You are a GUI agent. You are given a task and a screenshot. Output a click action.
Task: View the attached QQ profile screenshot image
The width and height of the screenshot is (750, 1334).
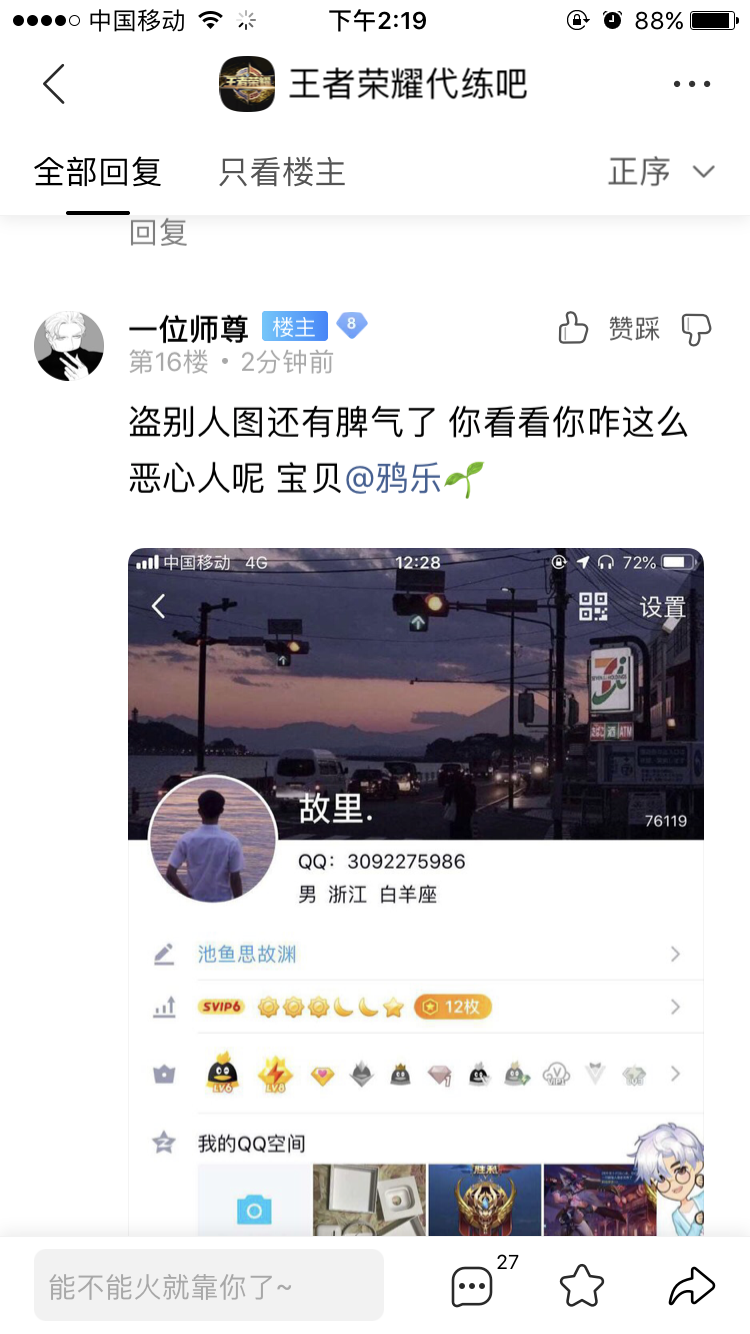click(x=416, y=892)
